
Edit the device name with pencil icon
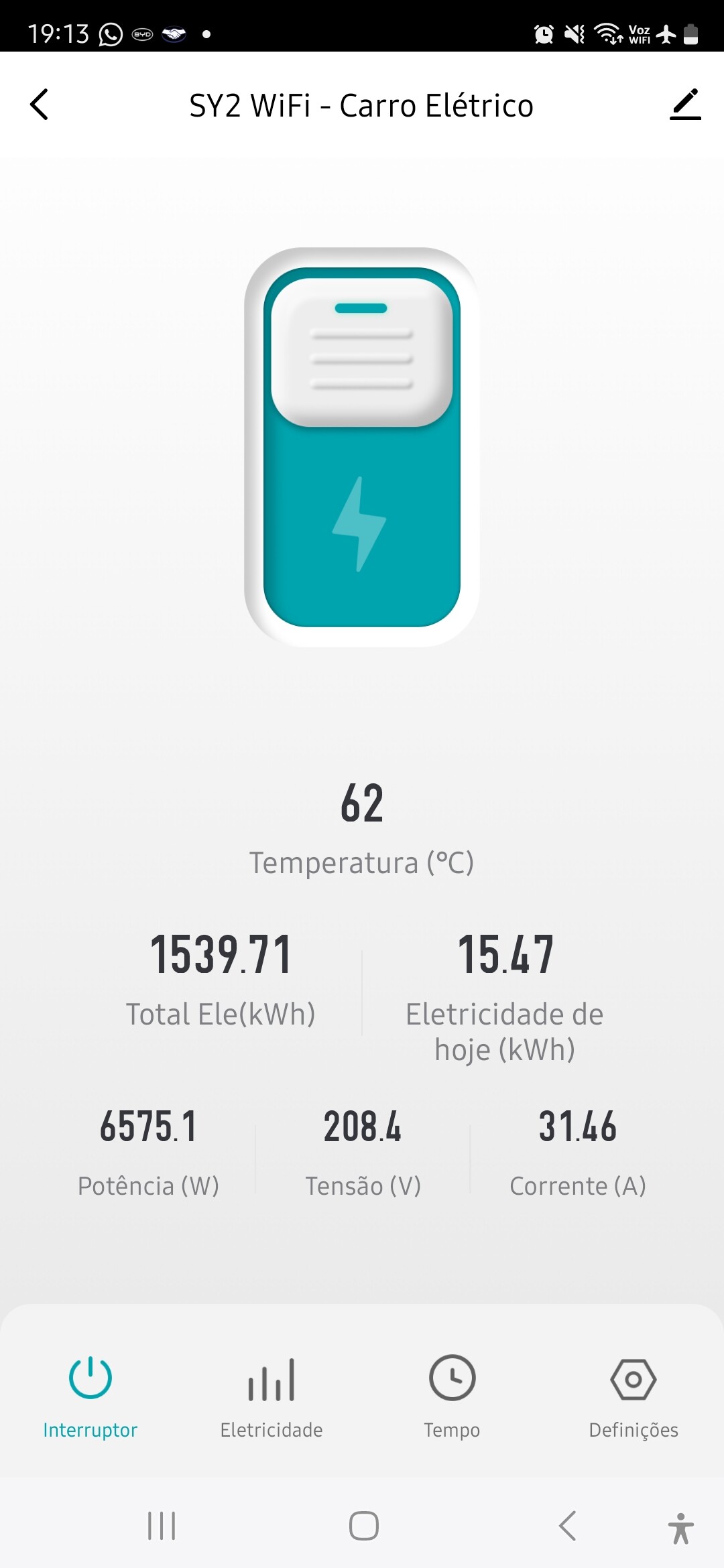pos(685,105)
